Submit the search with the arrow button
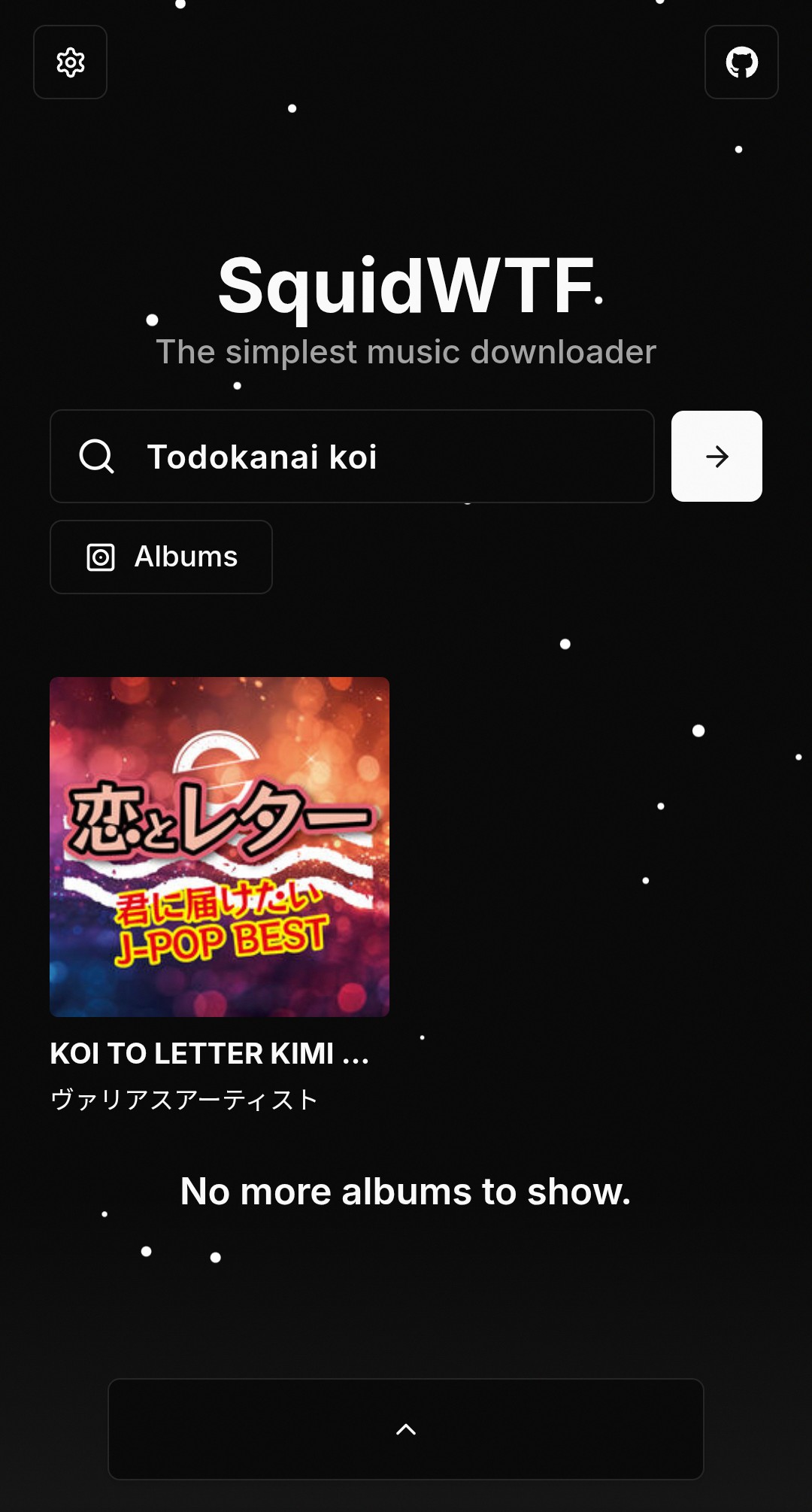This screenshot has width=812, height=1512. point(717,456)
